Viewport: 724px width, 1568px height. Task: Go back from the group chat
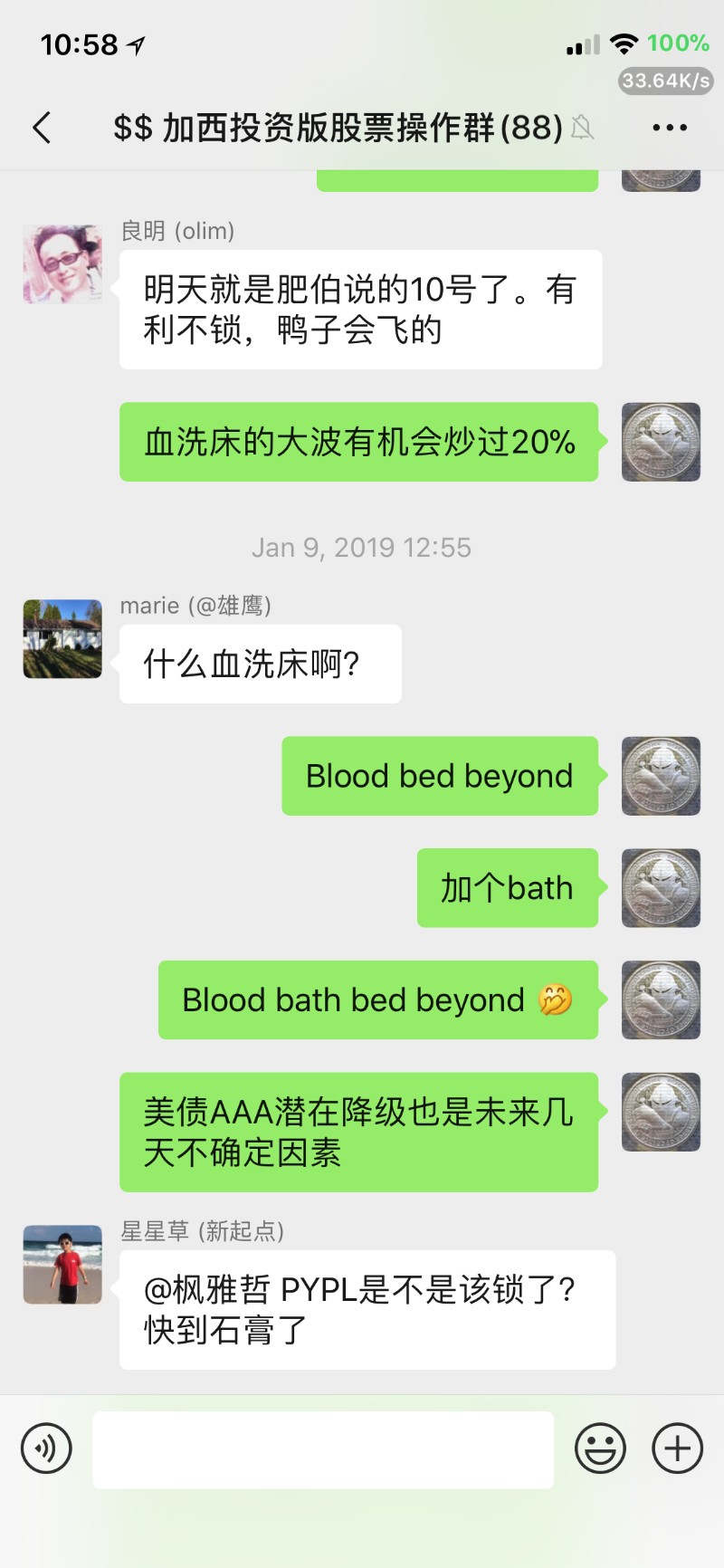(42, 128)
